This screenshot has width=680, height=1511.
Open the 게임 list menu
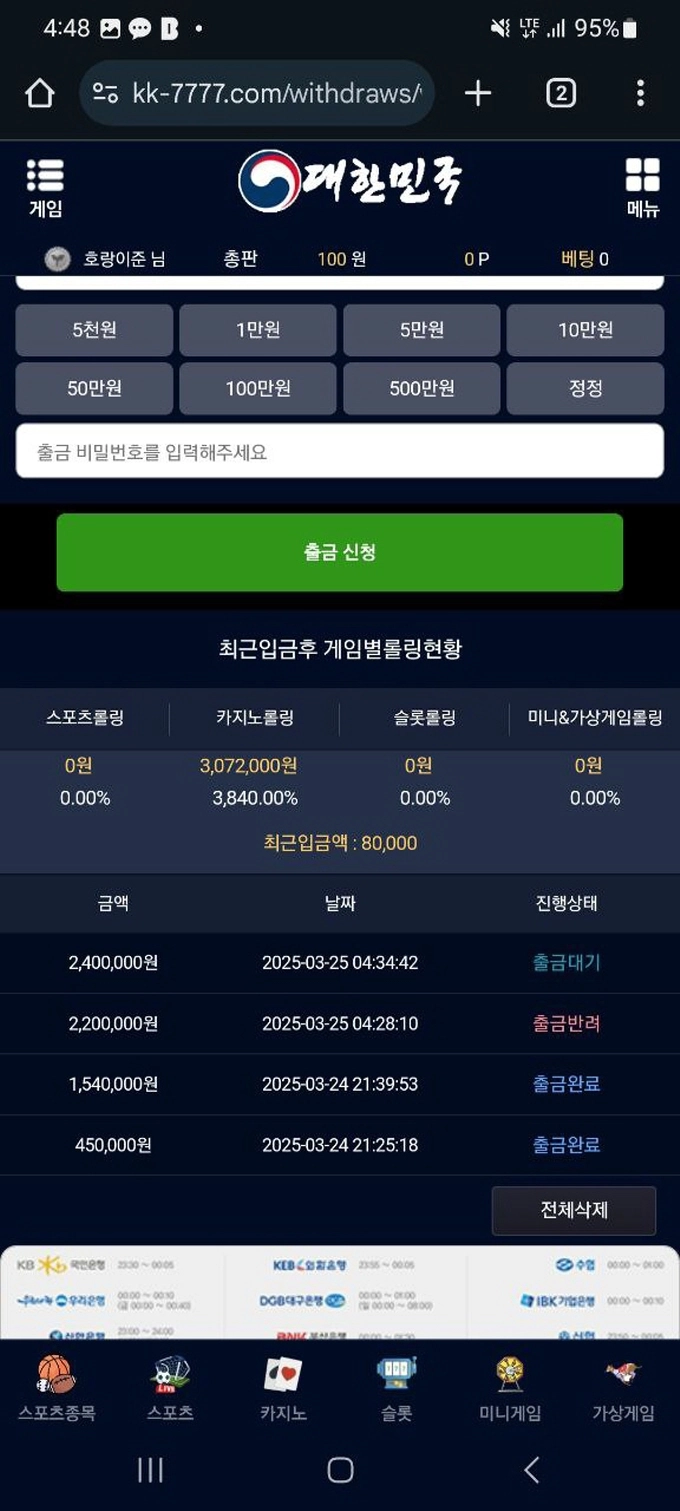point(45,188)
